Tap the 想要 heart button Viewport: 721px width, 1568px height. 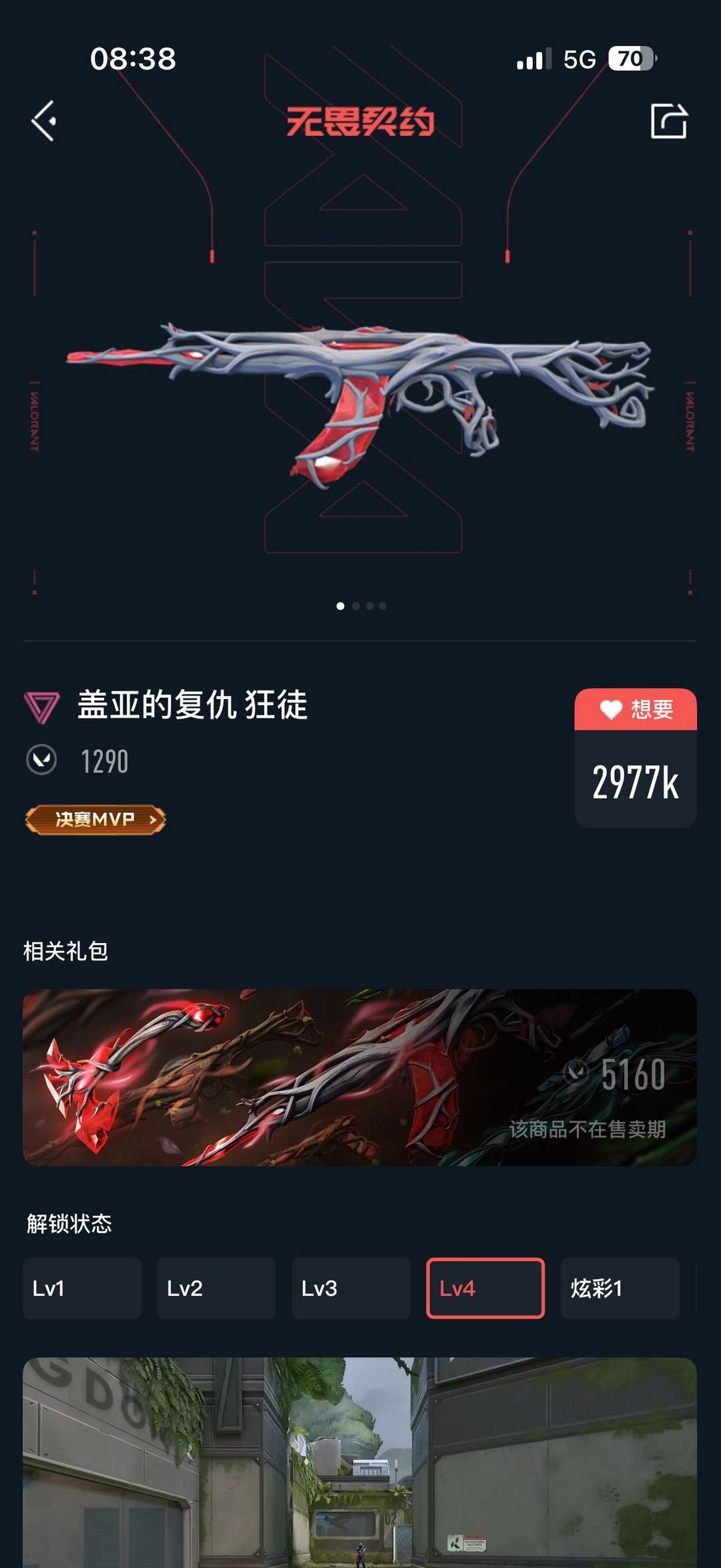click(x=636, y=709)
